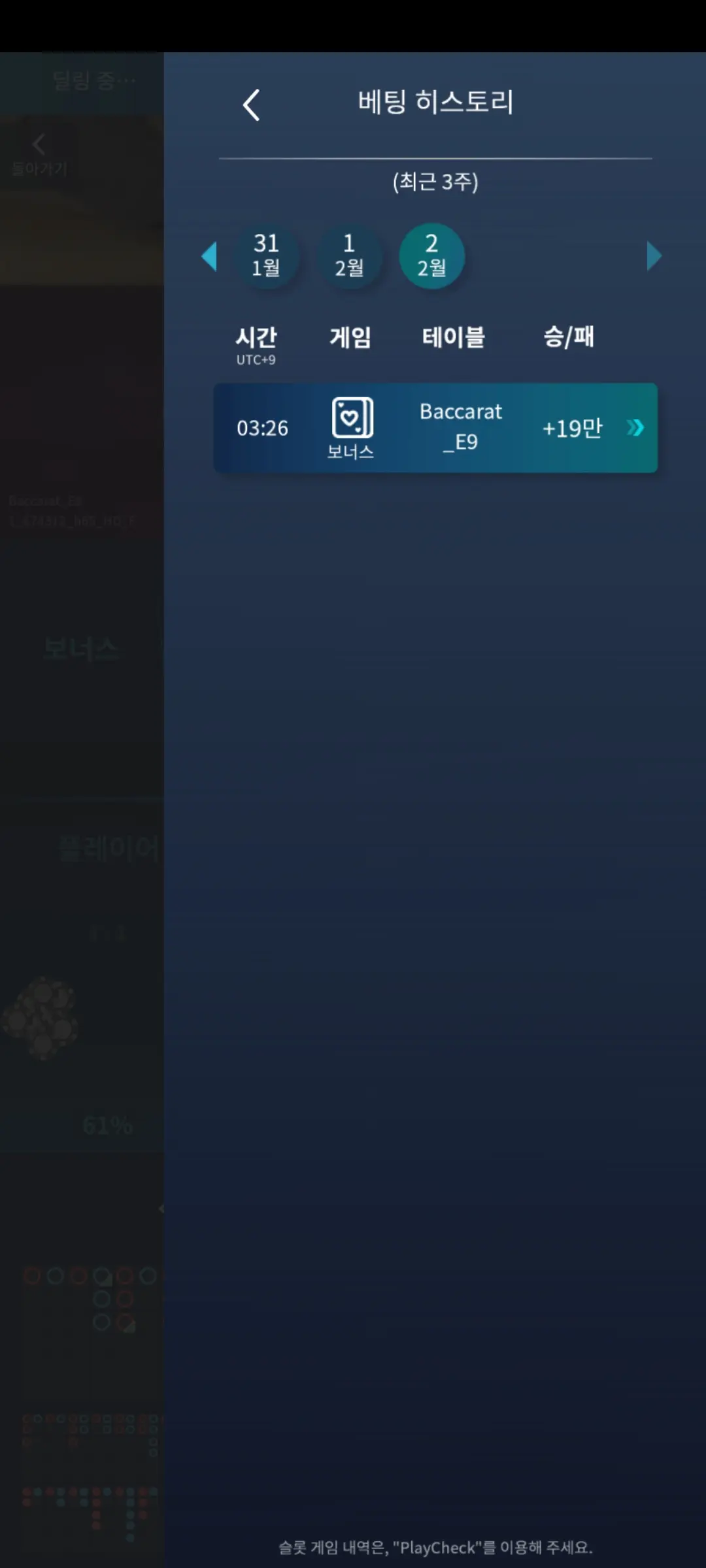Select the 2 2월 date

(432, 255)
